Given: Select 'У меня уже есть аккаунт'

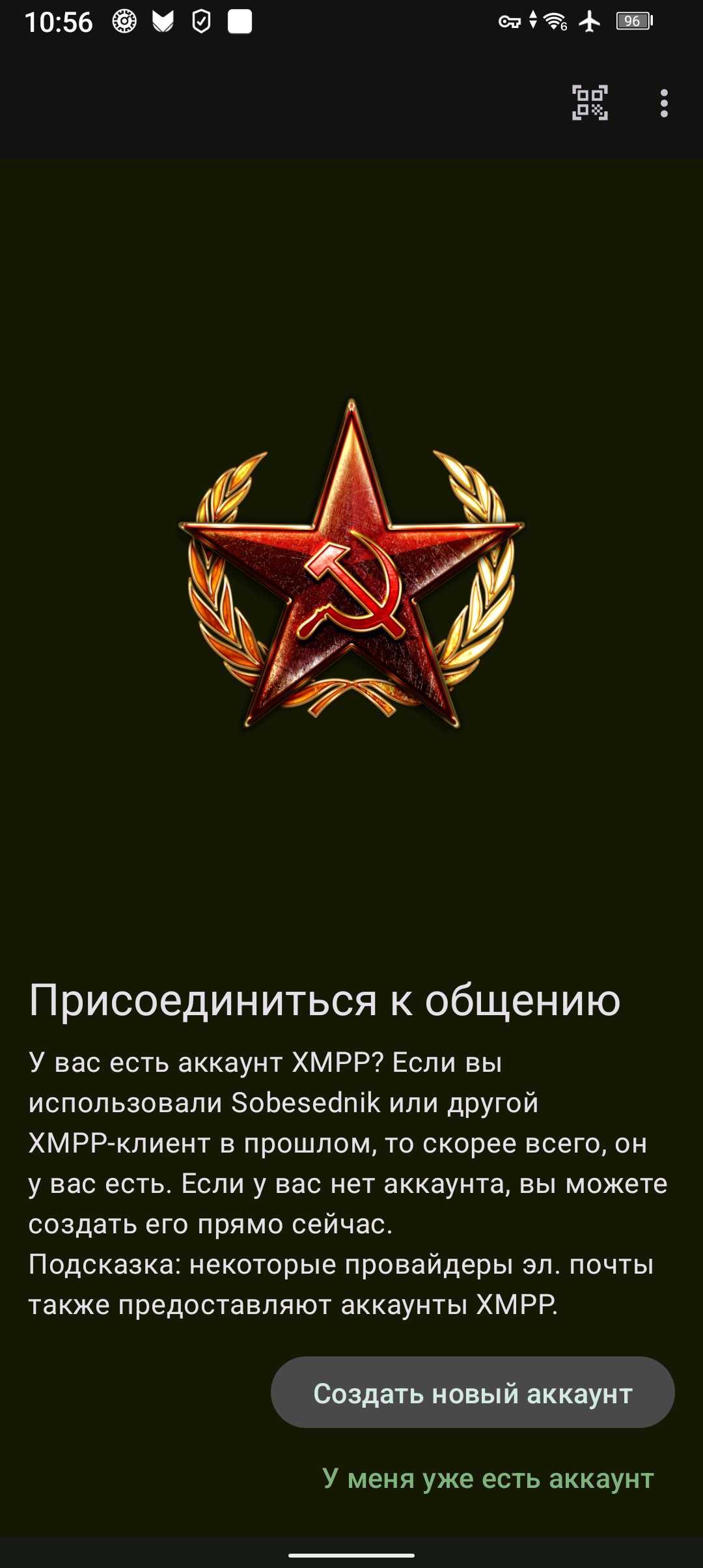Looking at the screenshot, I should point(488,1478).
